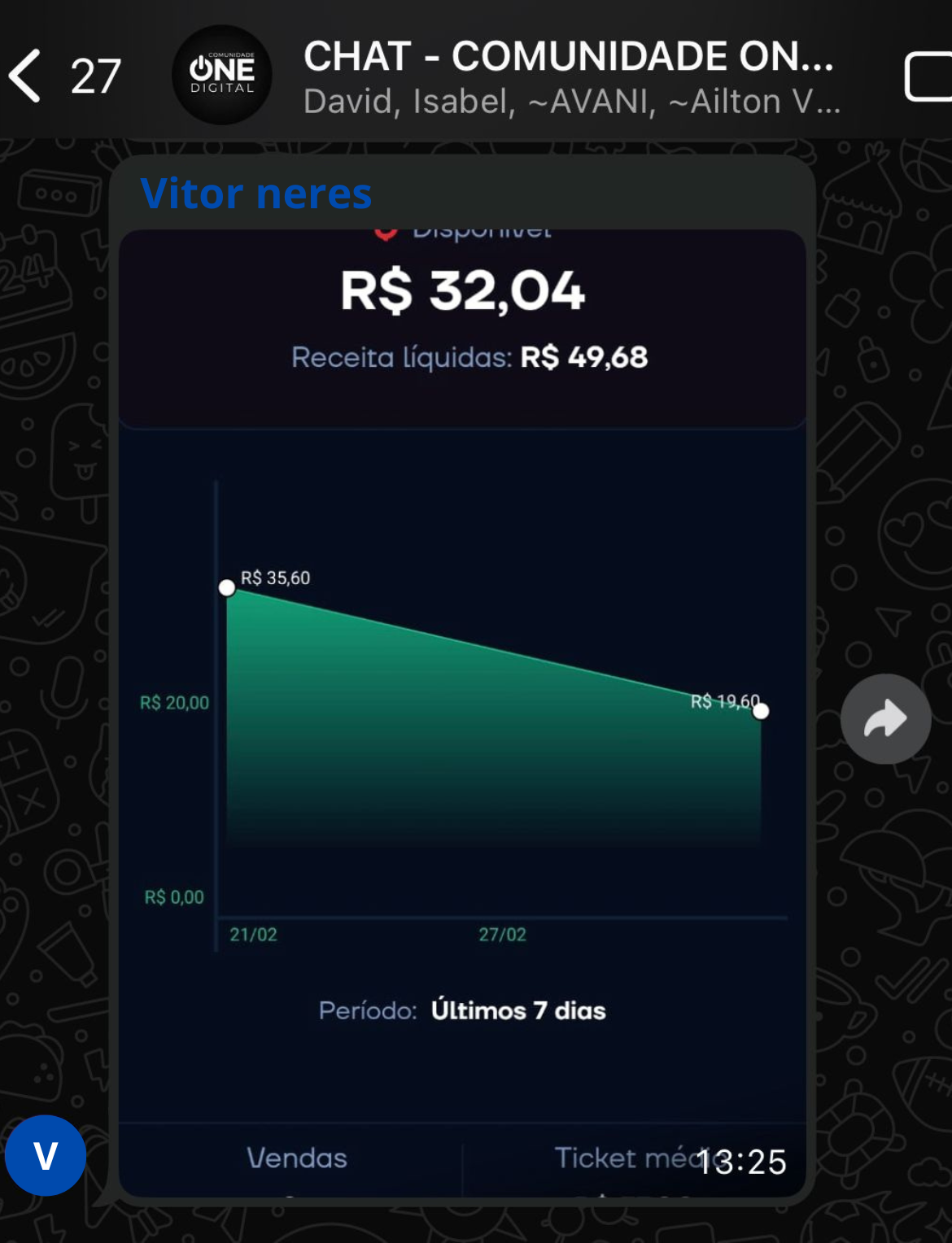Image resolution: width=952 pixels, height=1243 pixels.
Task: Tap the forward arrow next to the image
Action: click(x=885, y=718)
